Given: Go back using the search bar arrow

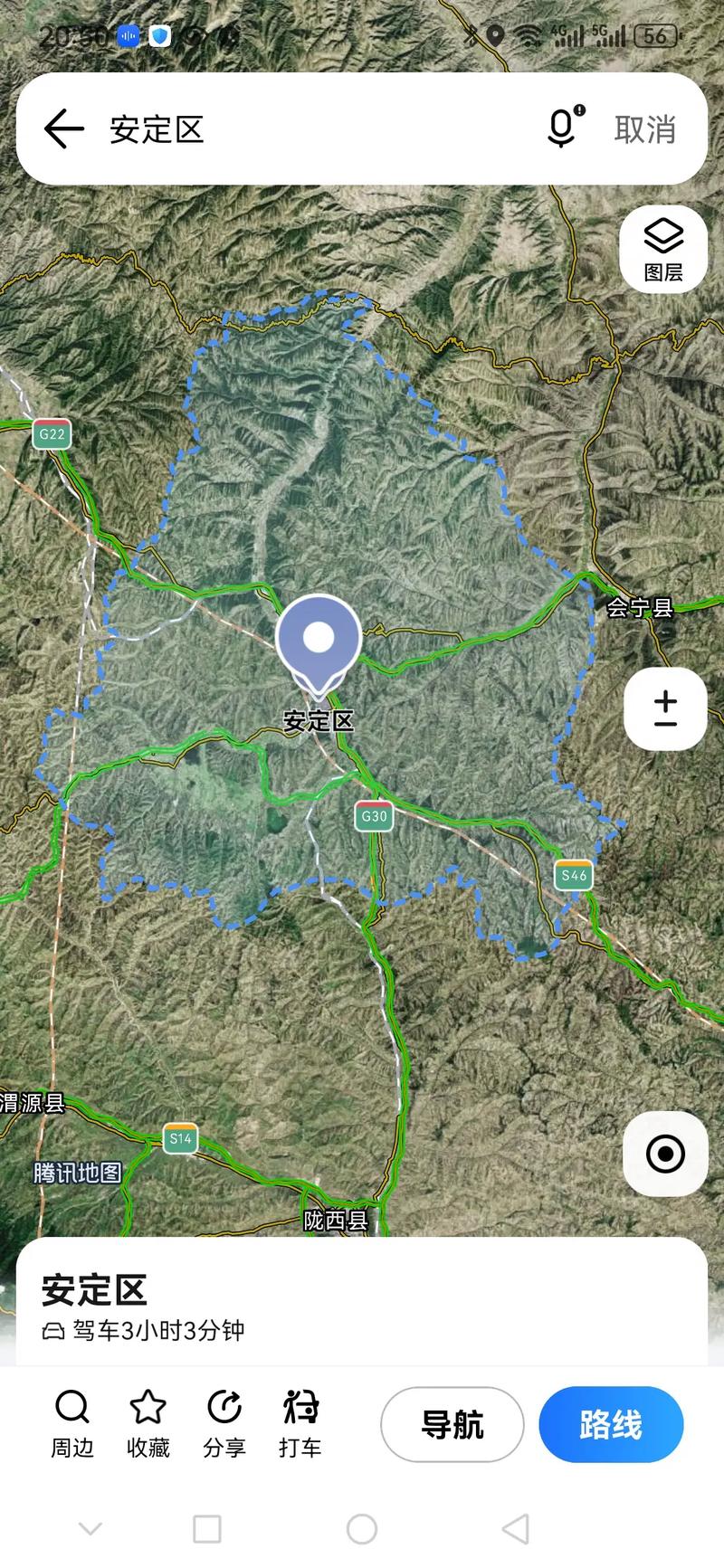Looking at the screenshot, I should pos(63,128).
